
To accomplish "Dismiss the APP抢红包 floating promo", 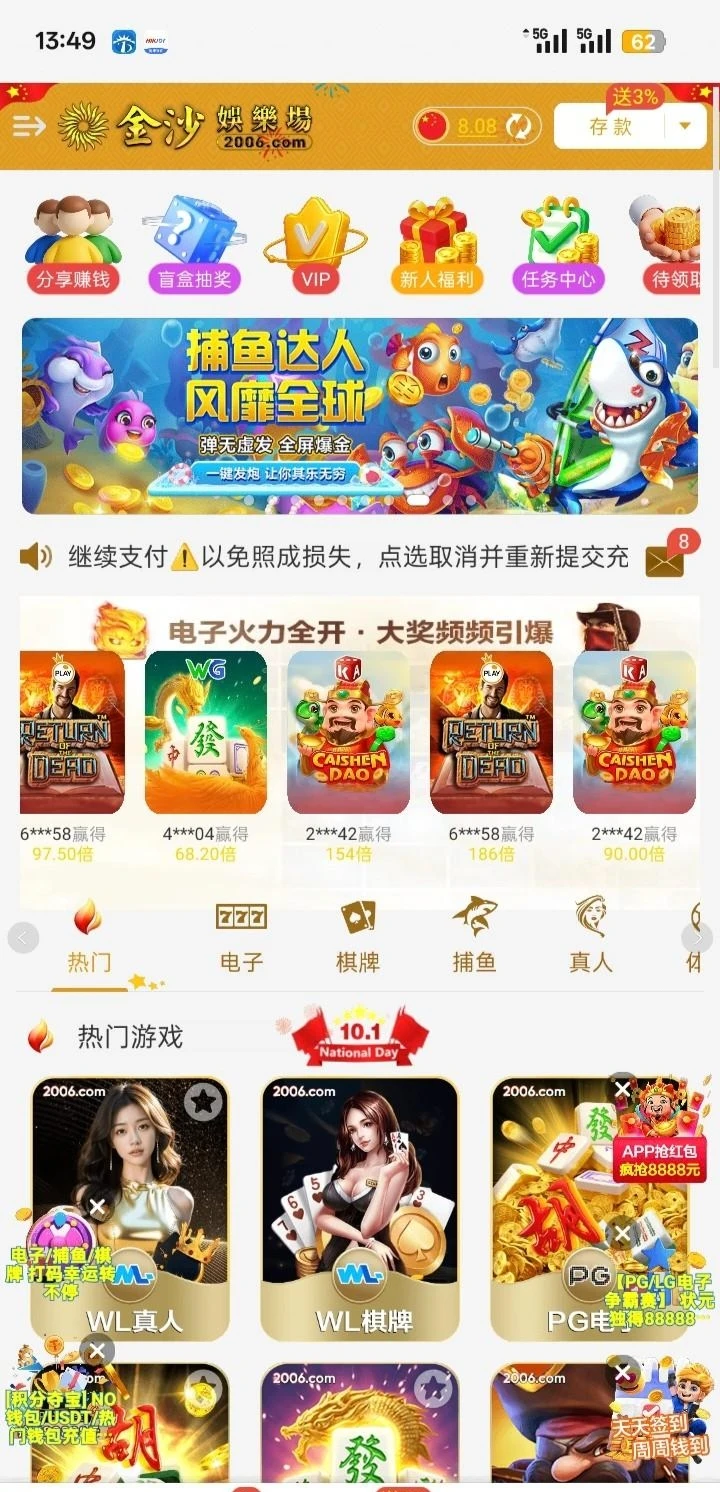I will [x=622, y=1088].
